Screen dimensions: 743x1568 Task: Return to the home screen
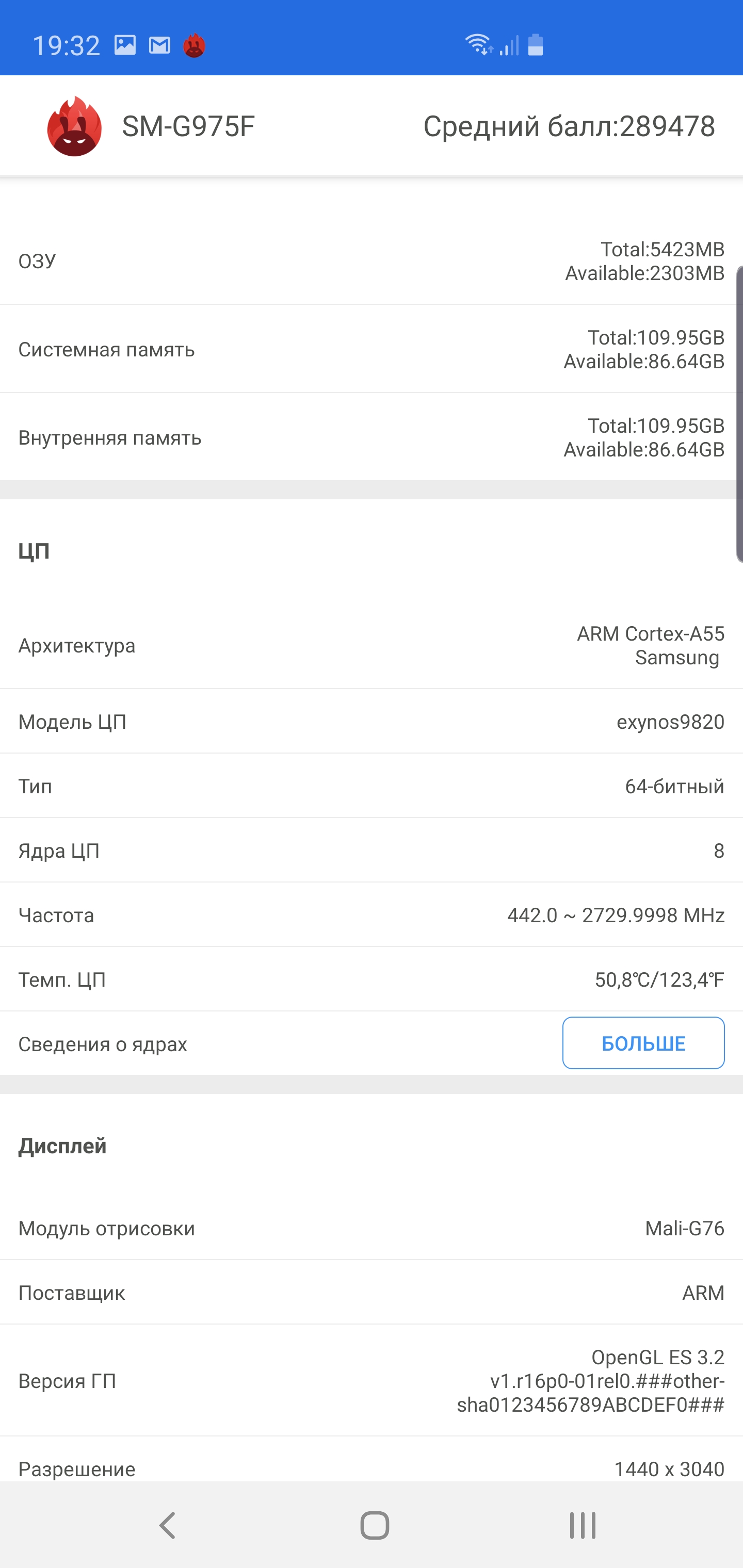[374, 1525]
